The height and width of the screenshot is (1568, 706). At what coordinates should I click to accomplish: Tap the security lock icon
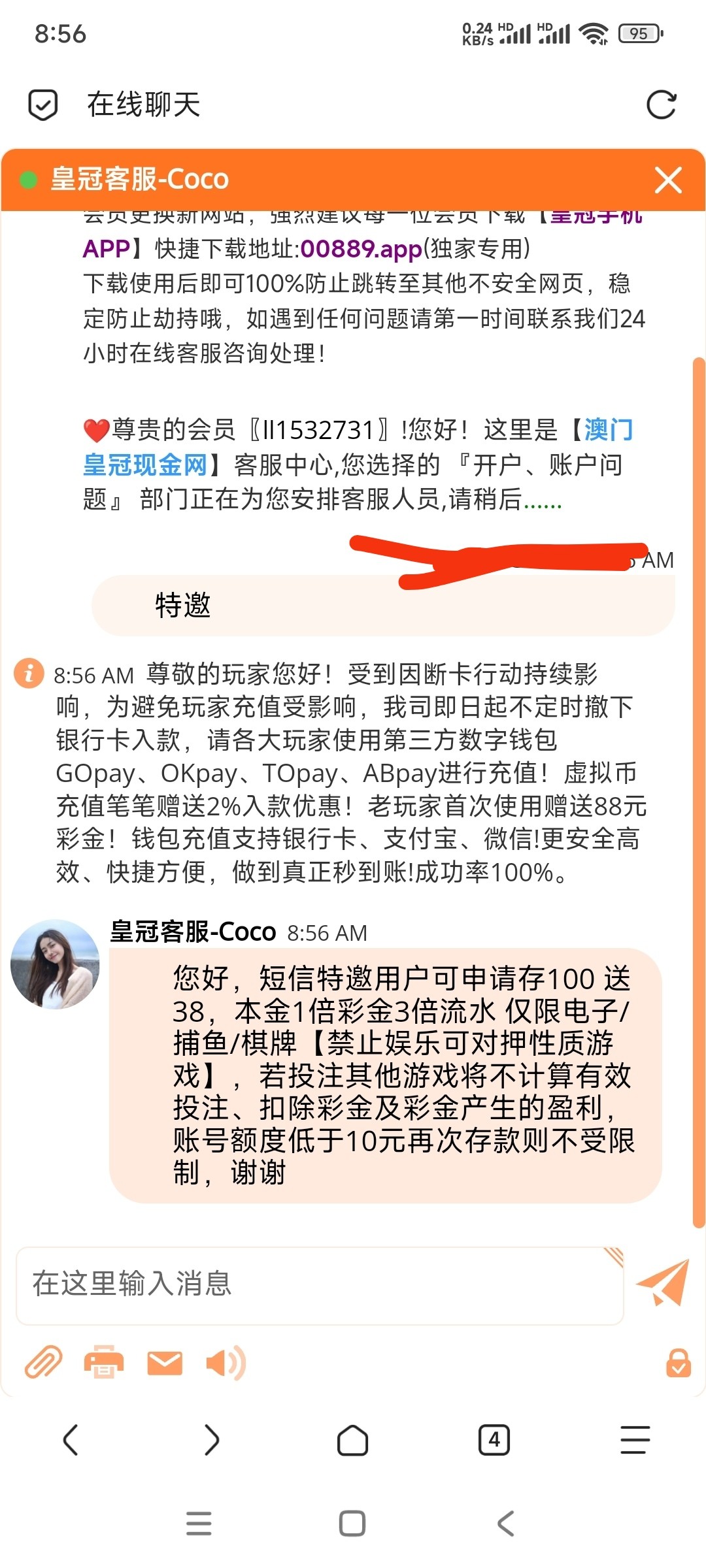coord(678,1364)
